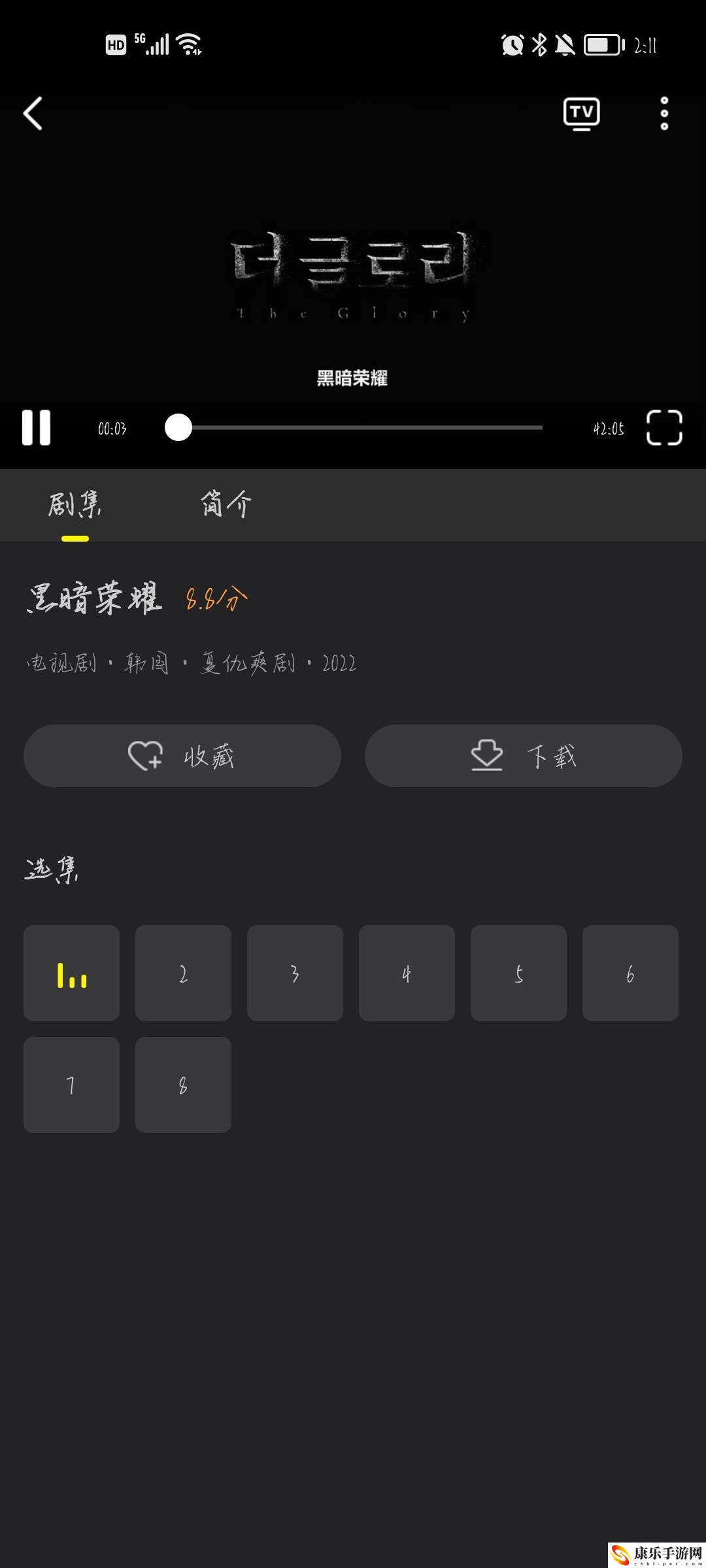Enter fullscreen video mode
The image size is (706, 1568).
(x=664, y=428)
